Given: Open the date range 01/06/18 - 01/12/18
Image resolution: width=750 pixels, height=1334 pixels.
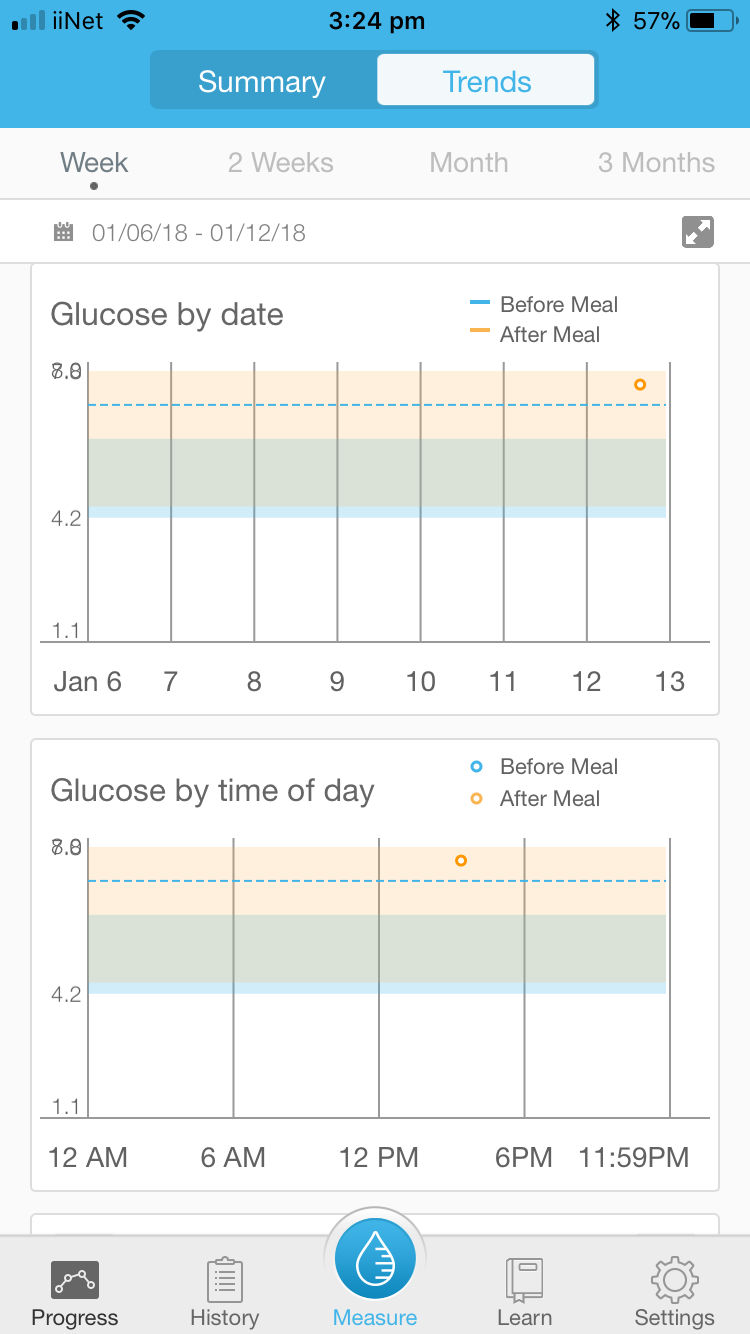Looking at the screenshot, I should pos(198,233).
